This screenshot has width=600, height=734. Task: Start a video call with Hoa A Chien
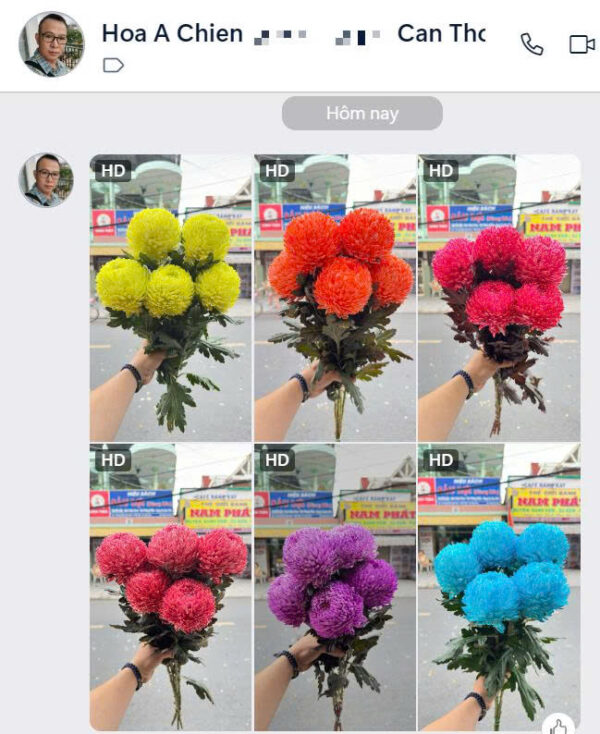[x=581, y=44]
